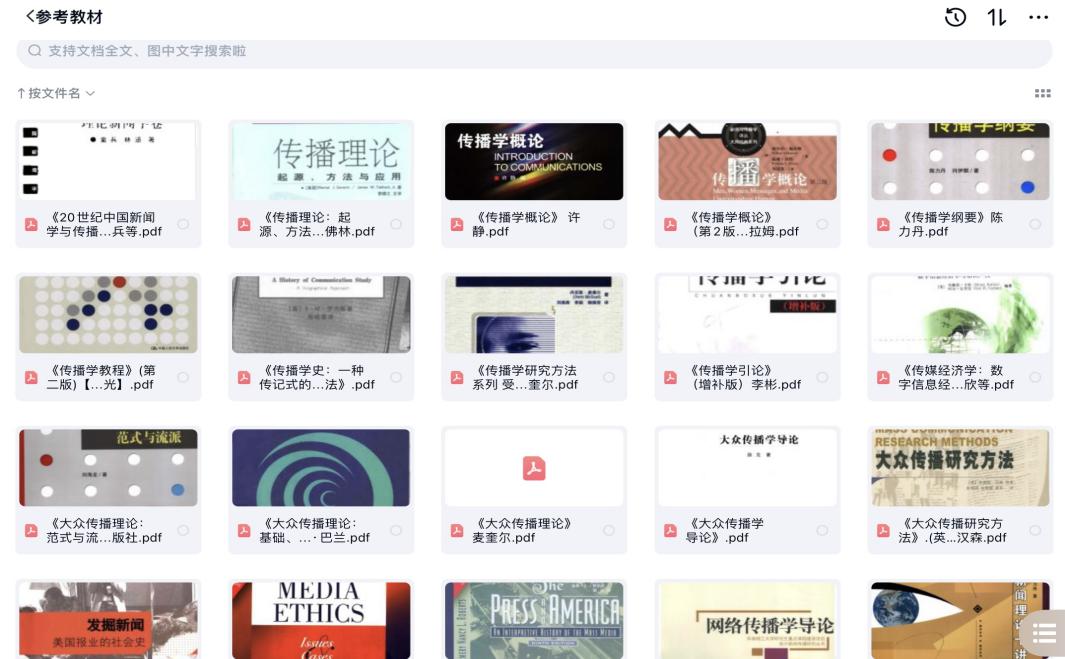The image size is (1065, 659).
Task: Open 《传播学概论》许静.pdf
Action: [x=534, y=163]
